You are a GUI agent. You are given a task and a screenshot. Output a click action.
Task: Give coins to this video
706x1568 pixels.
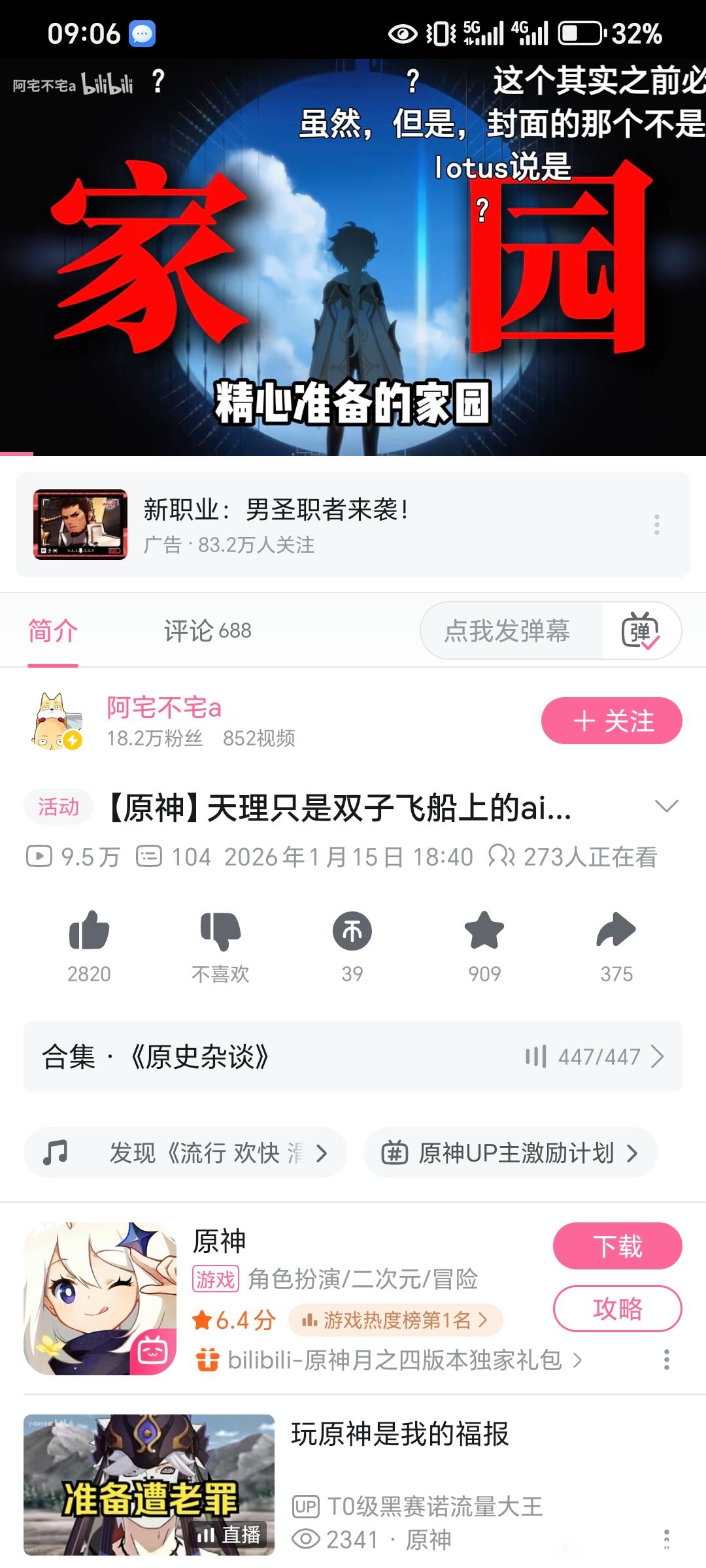tap(352, 931)
